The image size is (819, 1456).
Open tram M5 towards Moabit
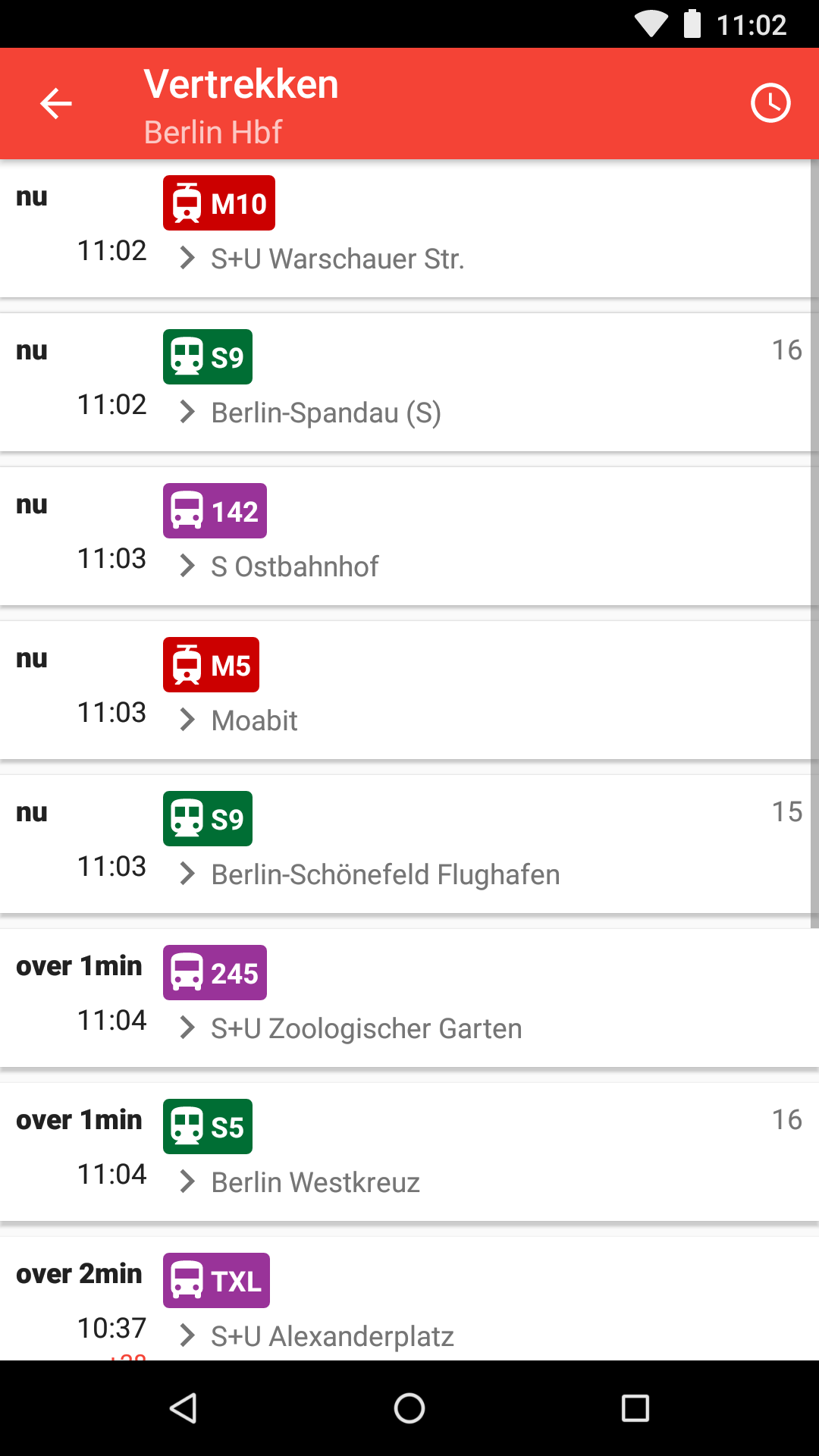pos(405,690)
